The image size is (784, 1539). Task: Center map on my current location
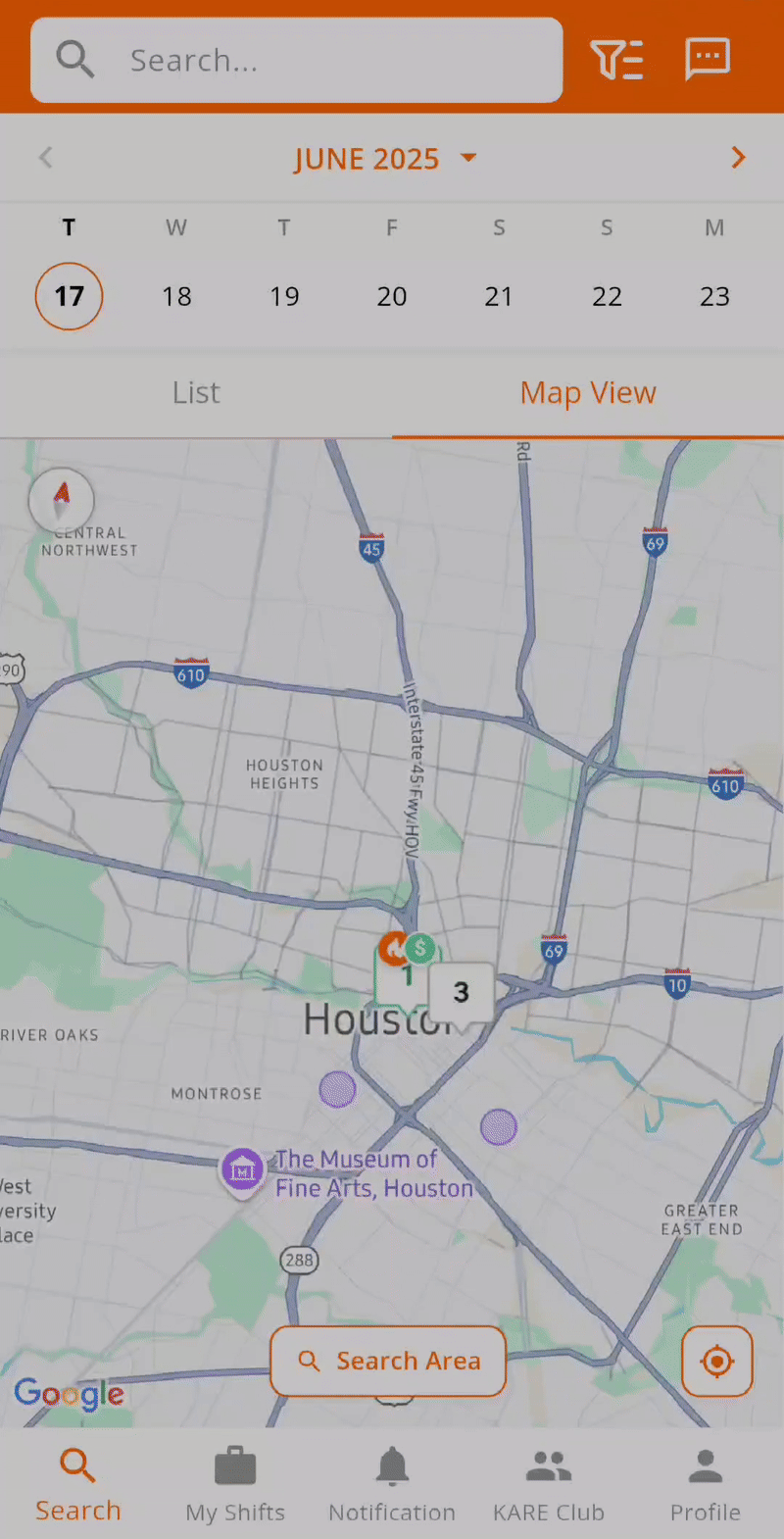[x=716, y=1361]
